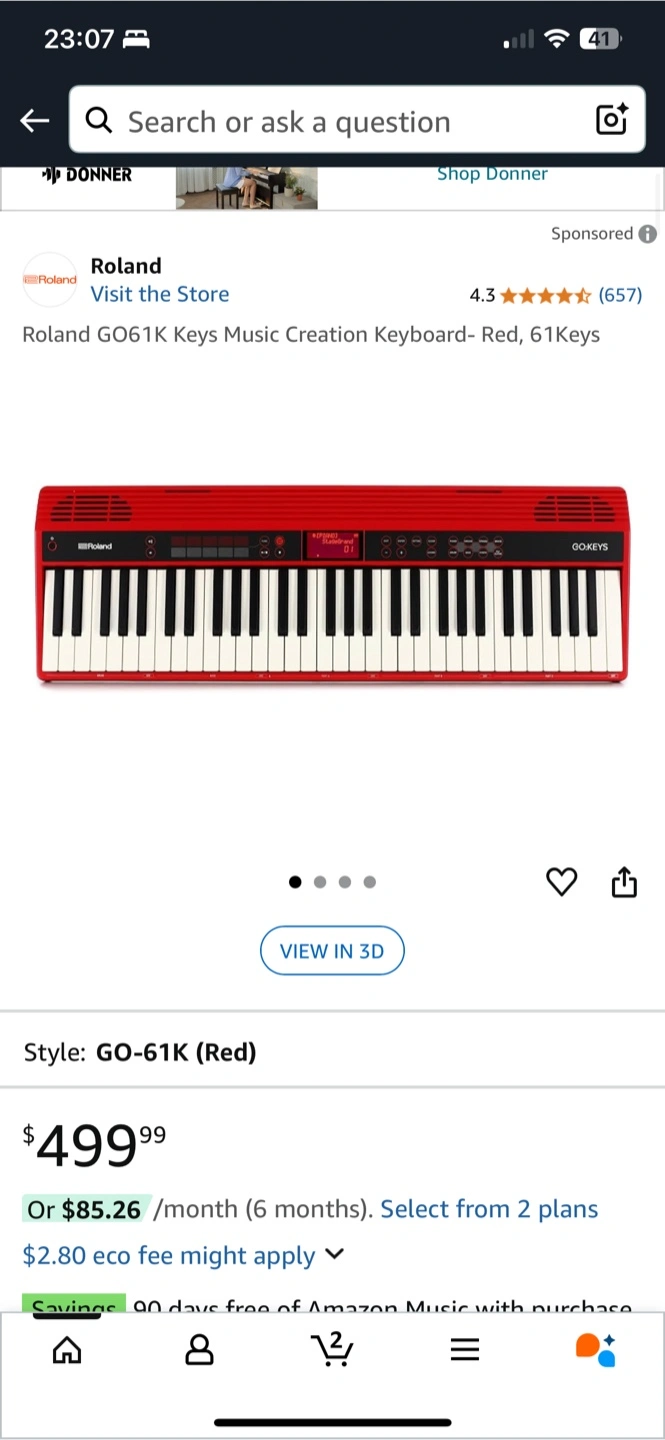Viewport: 665px width, 1440px height.
Task: View the keyboard in 3D
Action: [x=332, y=951]
